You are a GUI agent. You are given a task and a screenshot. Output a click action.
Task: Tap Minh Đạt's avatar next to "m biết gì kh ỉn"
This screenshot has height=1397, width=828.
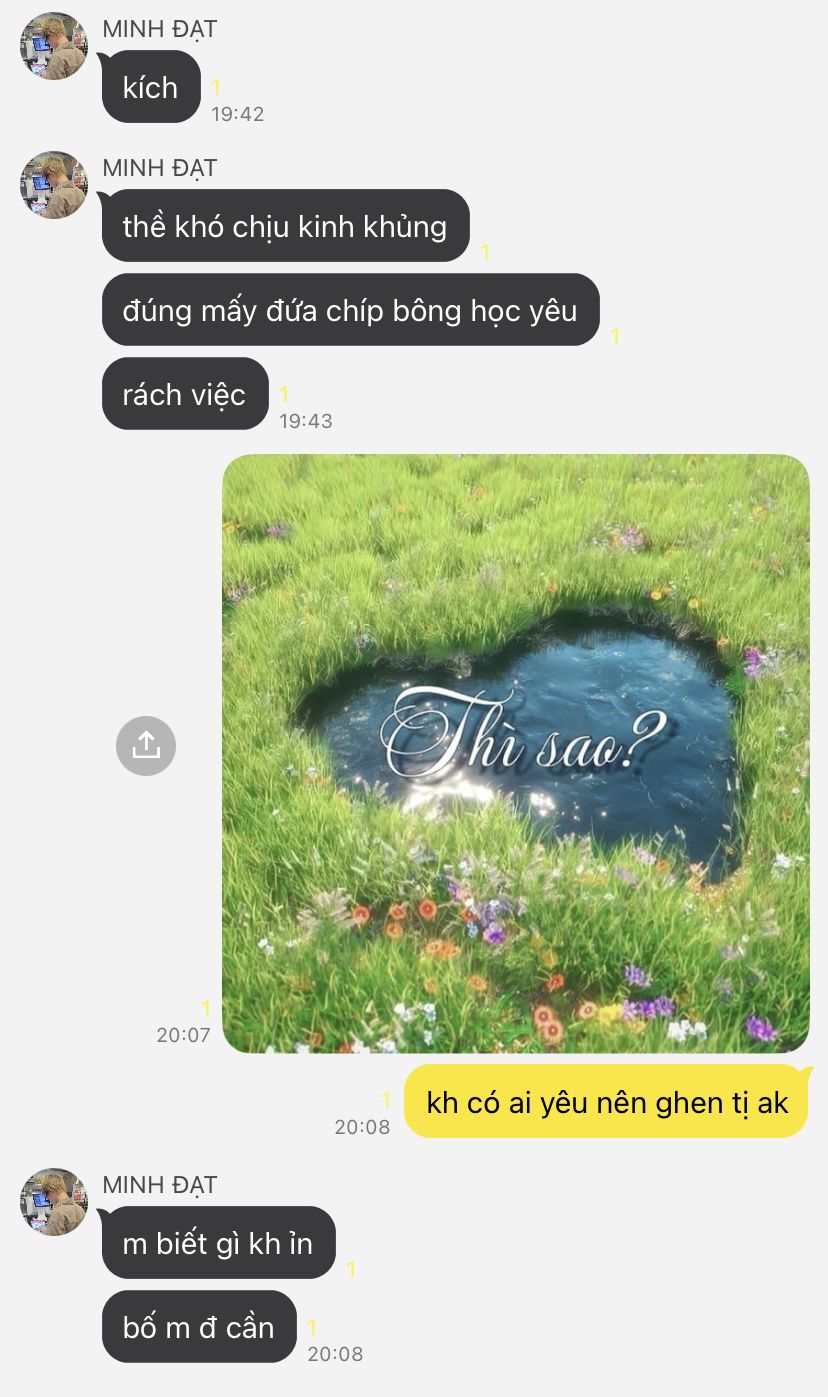(x=54, y=1202)
